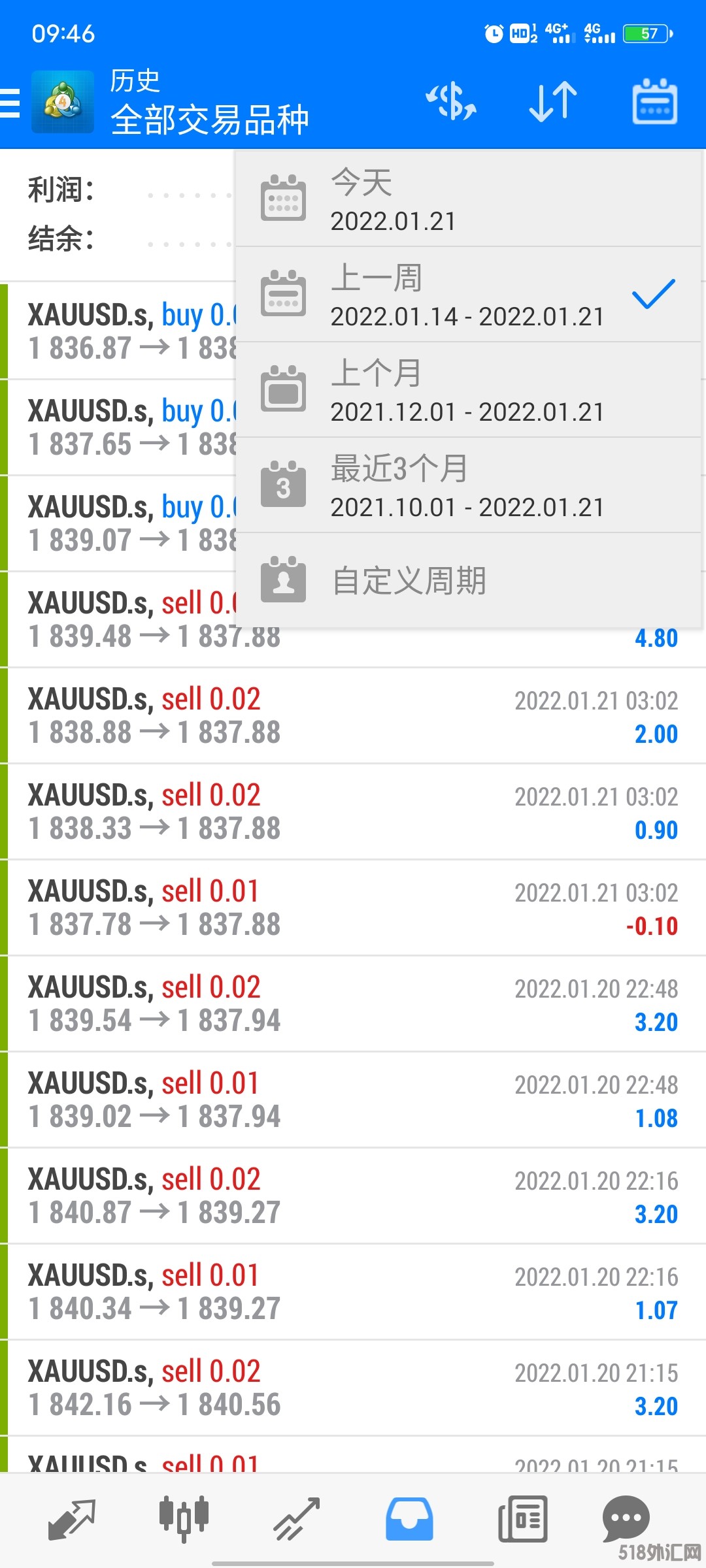
Task: Open the sell 0.01 trade with -0.10 loss
Action: point(353,908)
